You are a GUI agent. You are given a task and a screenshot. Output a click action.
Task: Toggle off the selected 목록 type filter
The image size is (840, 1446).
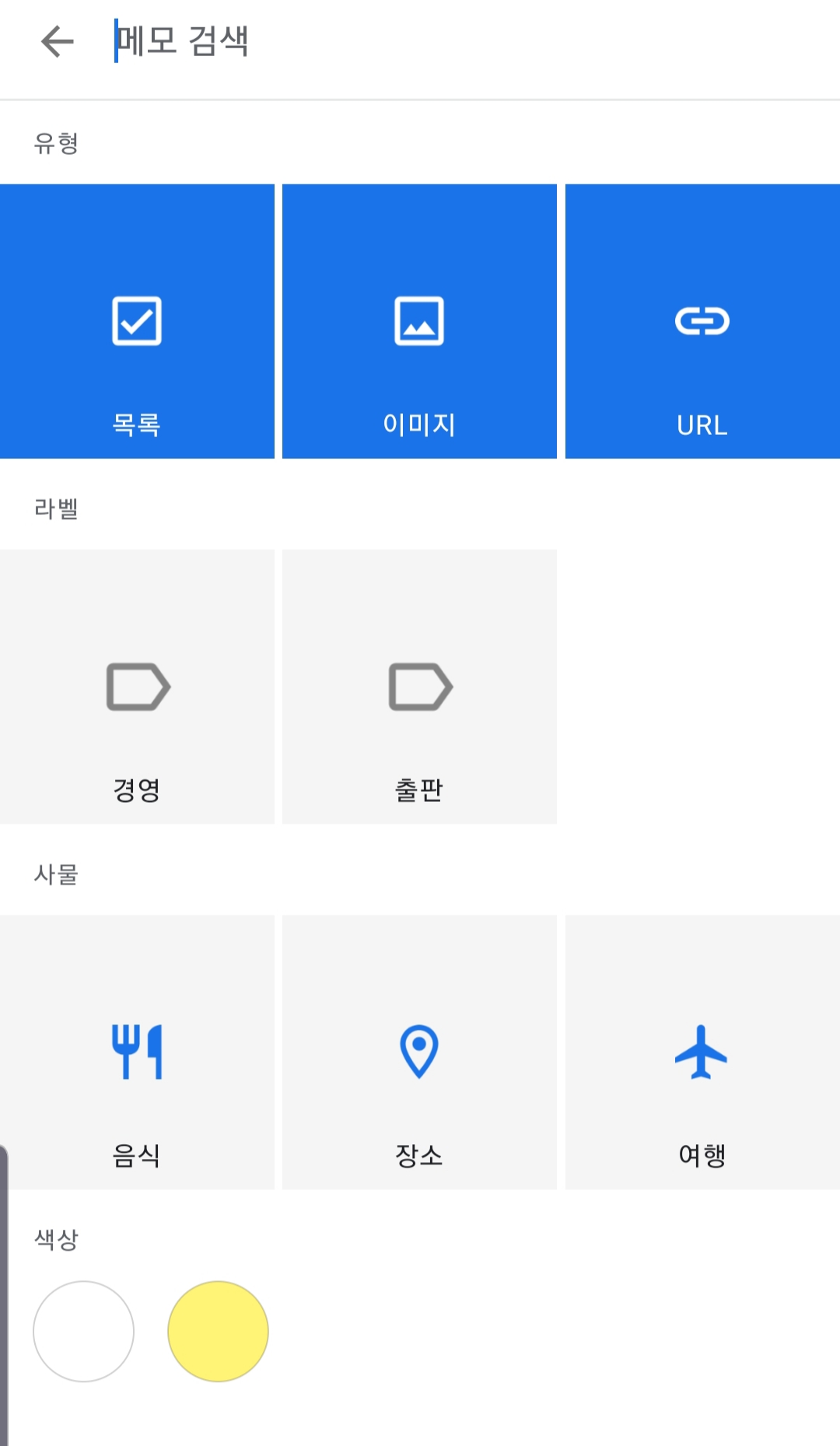(x=138, y=322)
